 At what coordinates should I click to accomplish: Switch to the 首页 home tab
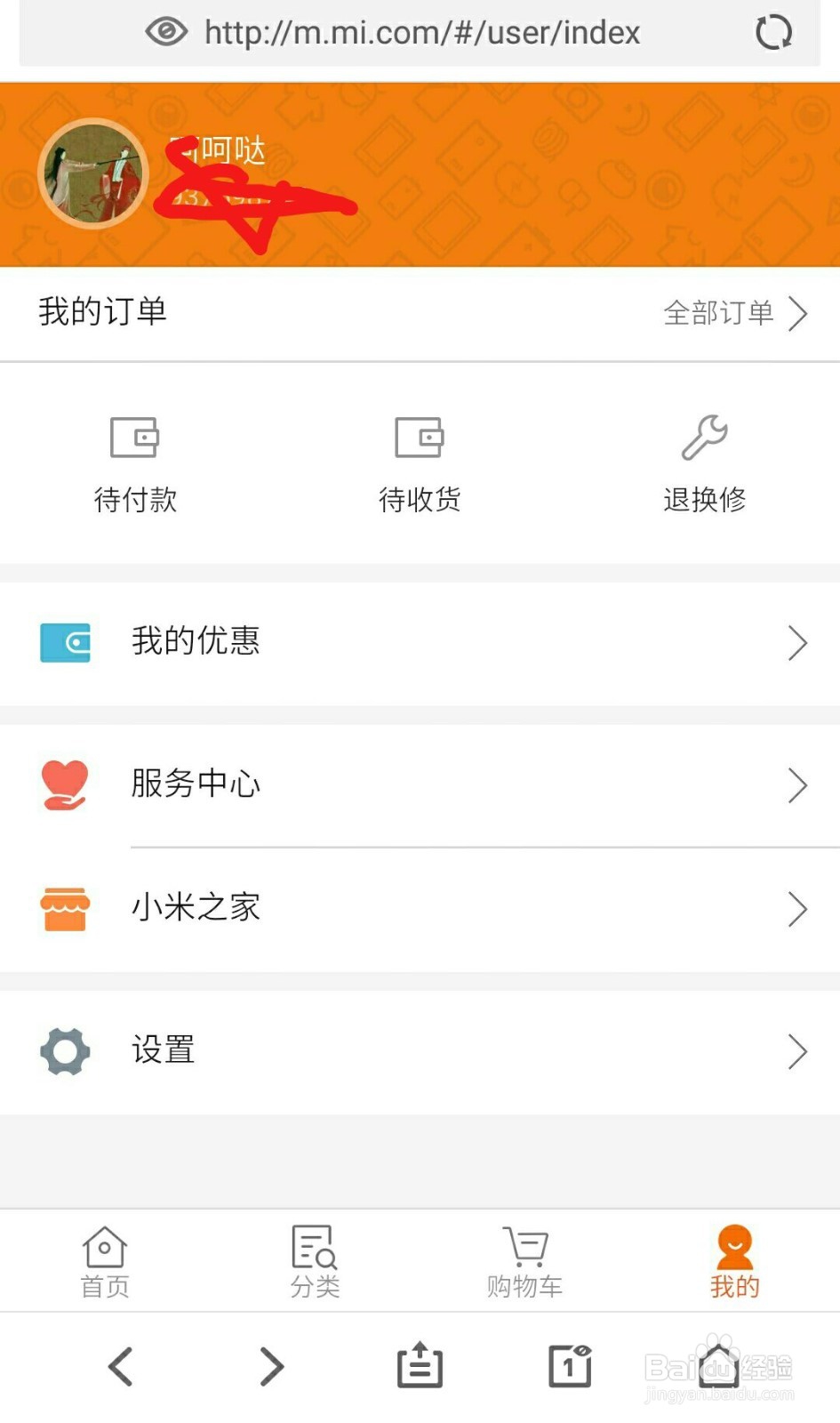coord(104,1258)
